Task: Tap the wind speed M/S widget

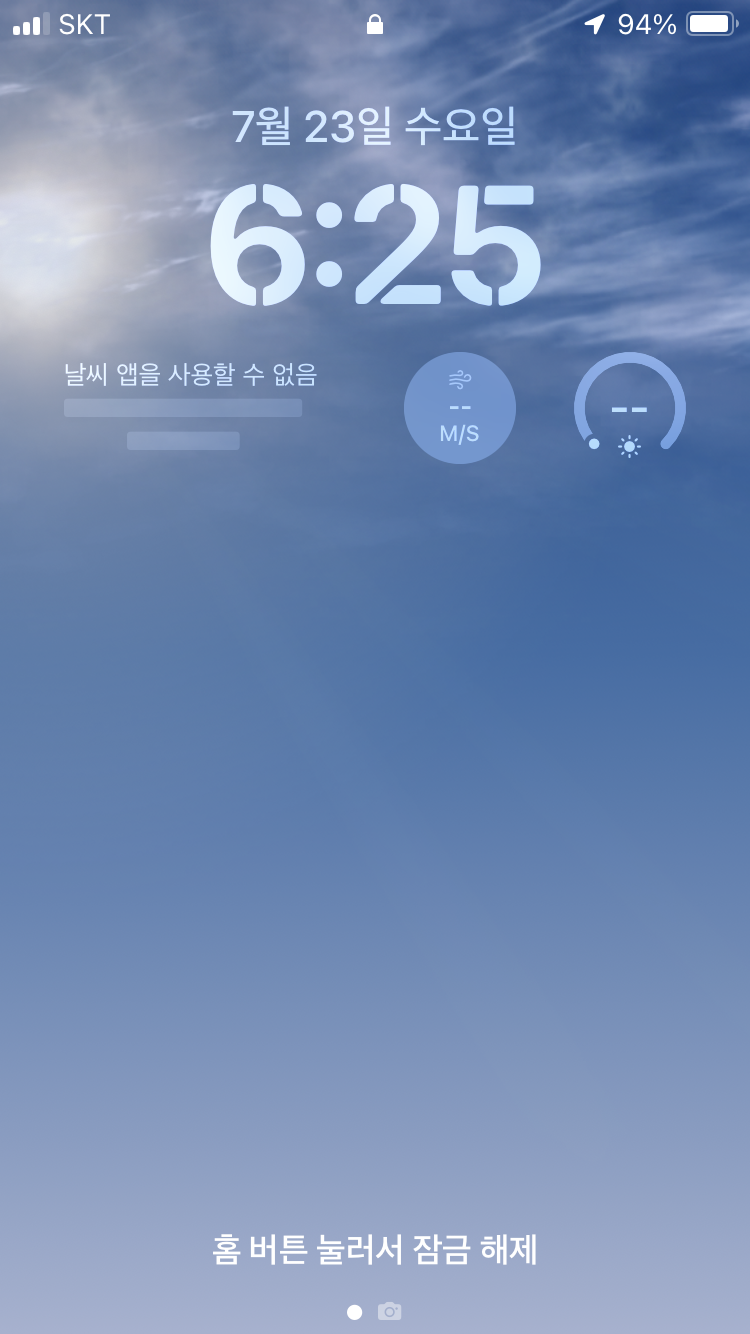Action: pos(460,408)
